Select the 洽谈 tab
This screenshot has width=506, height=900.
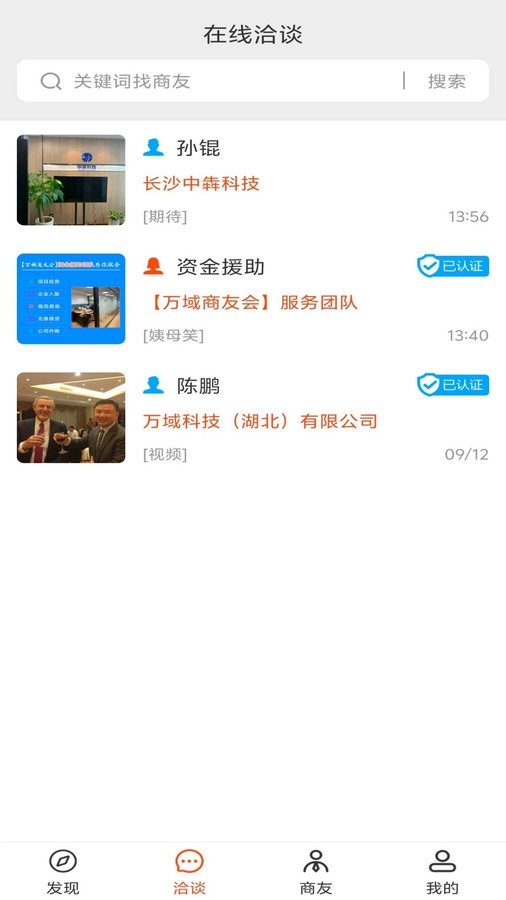189,871
